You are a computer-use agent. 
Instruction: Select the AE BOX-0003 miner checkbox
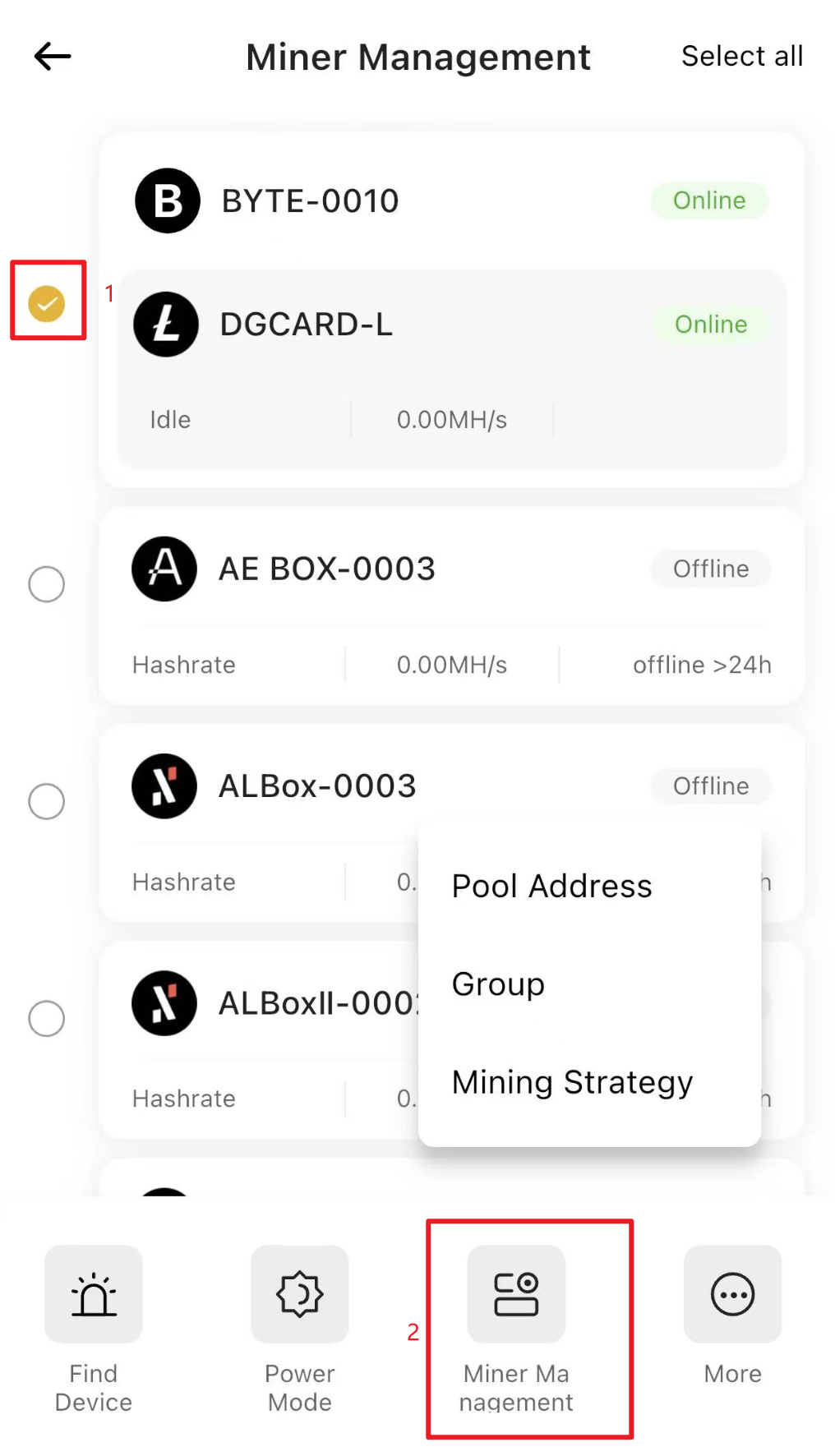[47, 584]
